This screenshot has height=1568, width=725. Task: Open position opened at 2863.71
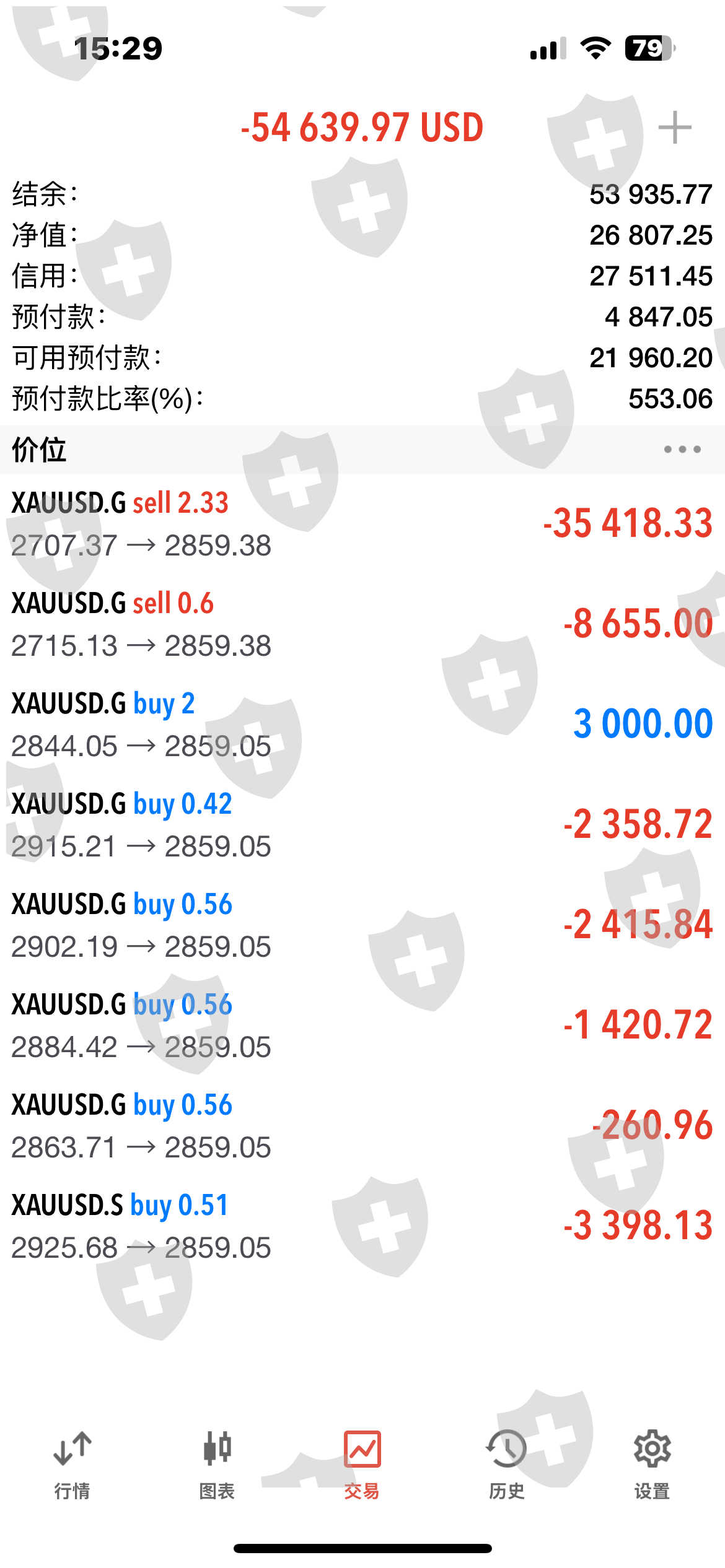click(362, 1126)
